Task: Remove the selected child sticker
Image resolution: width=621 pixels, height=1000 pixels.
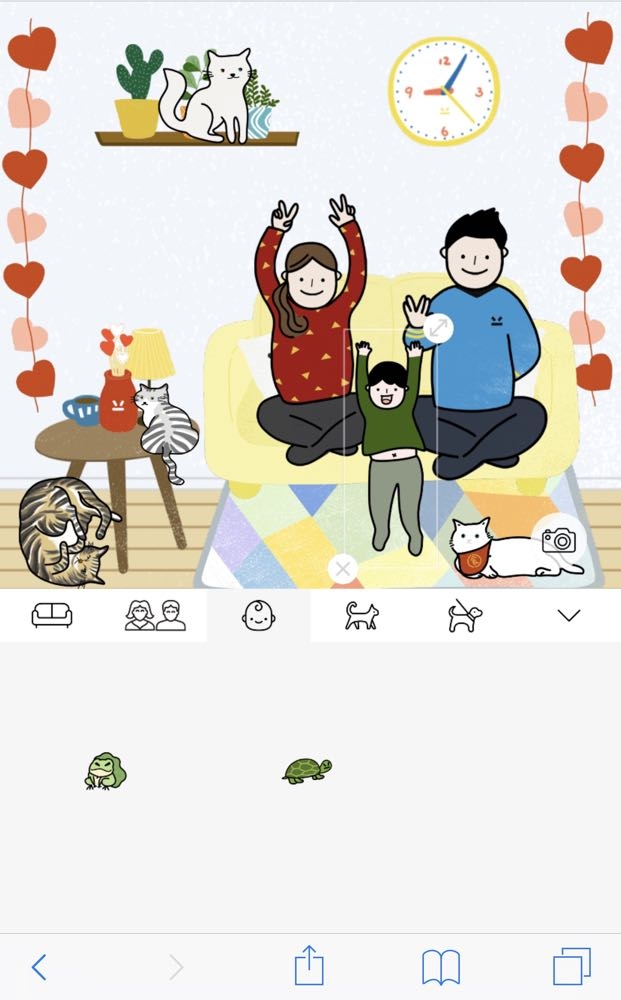Action: [x=342, y=569]
